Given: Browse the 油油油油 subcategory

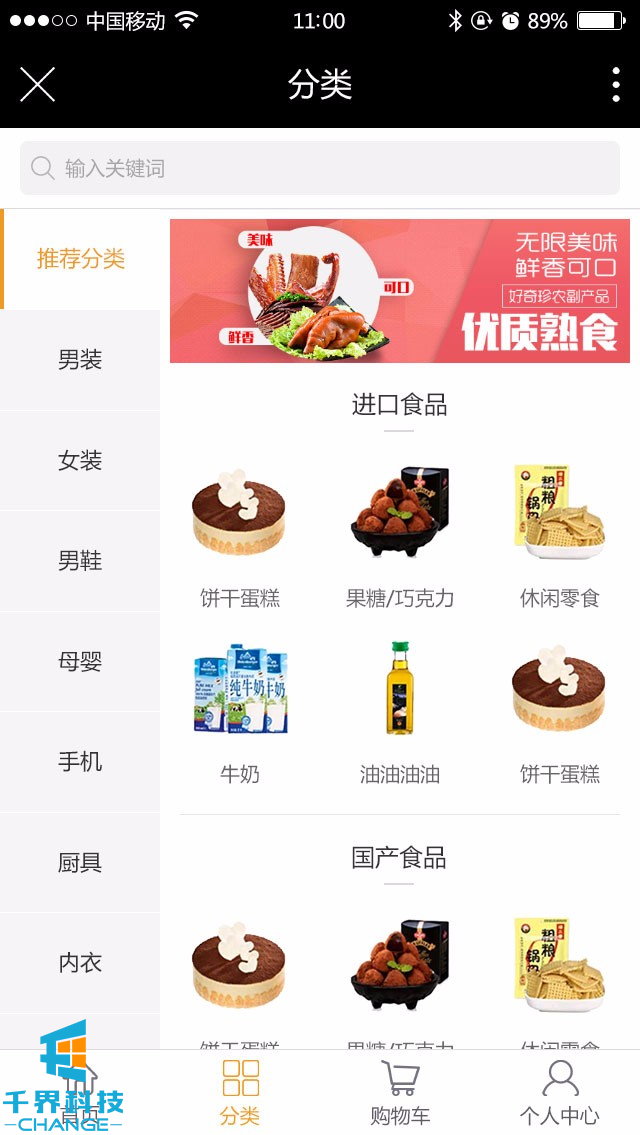Looking at the screenshot, I should pos(400,712).
